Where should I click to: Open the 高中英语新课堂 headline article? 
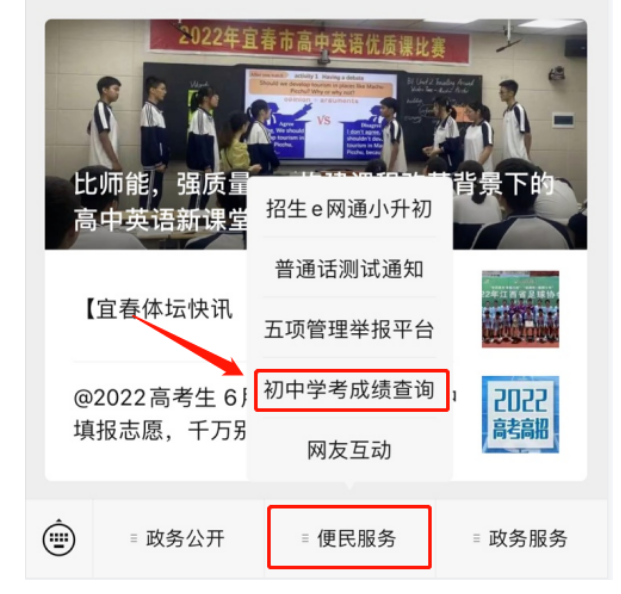coord(150,200)
